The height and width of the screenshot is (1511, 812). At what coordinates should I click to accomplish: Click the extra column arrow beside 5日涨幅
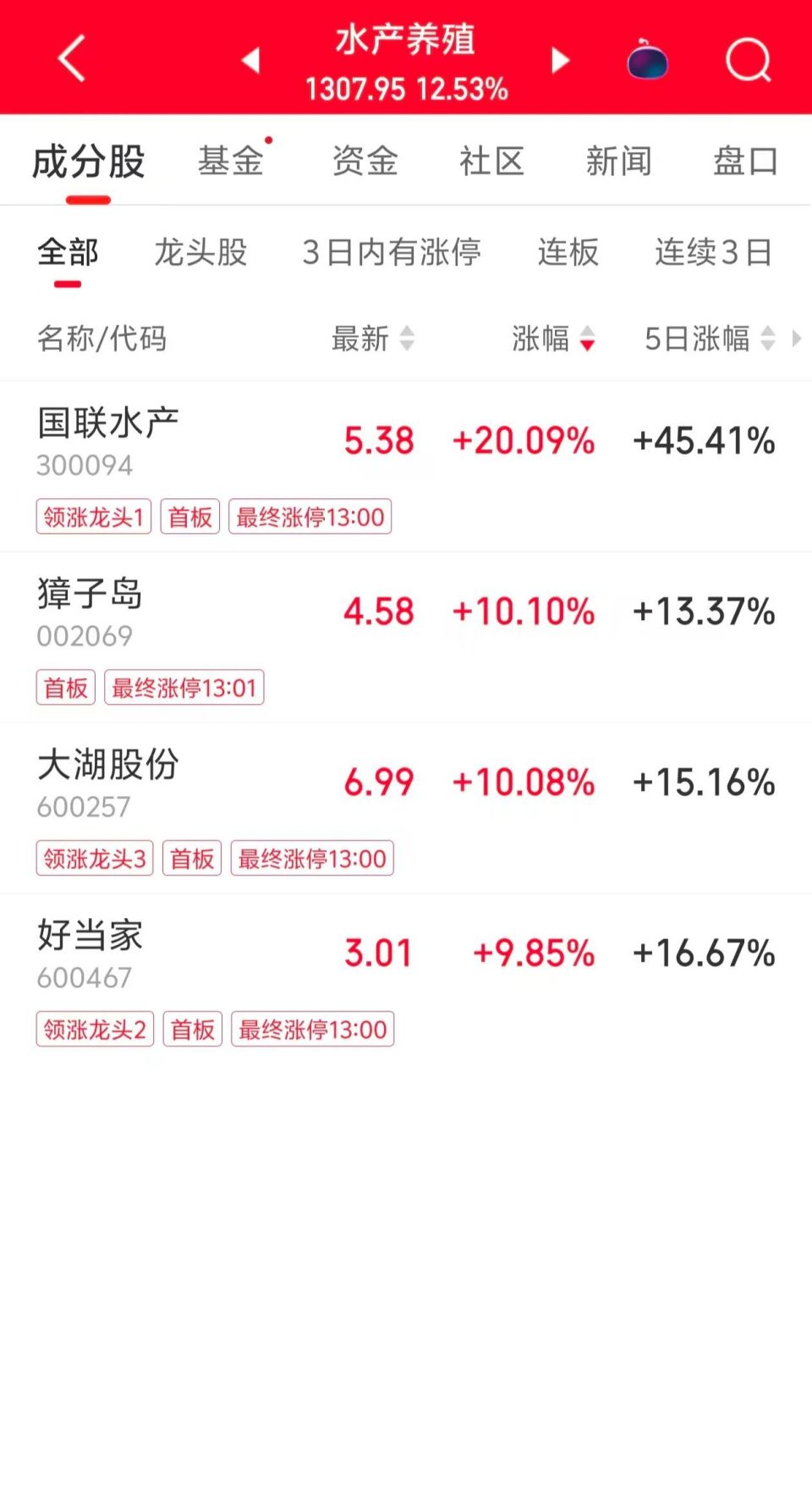click(796, 339)
